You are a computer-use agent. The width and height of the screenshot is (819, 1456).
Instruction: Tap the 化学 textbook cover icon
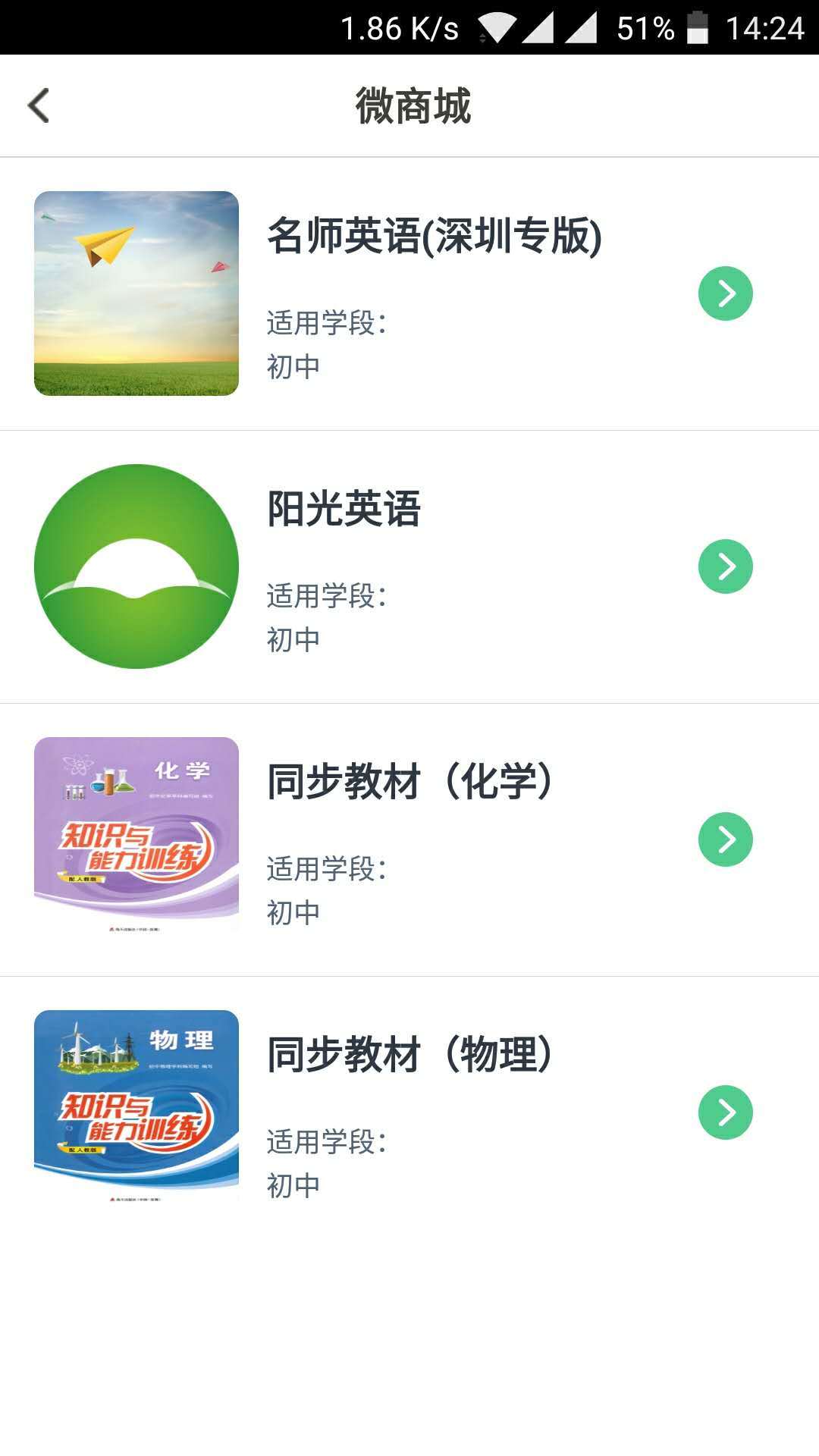click(136, 838)
